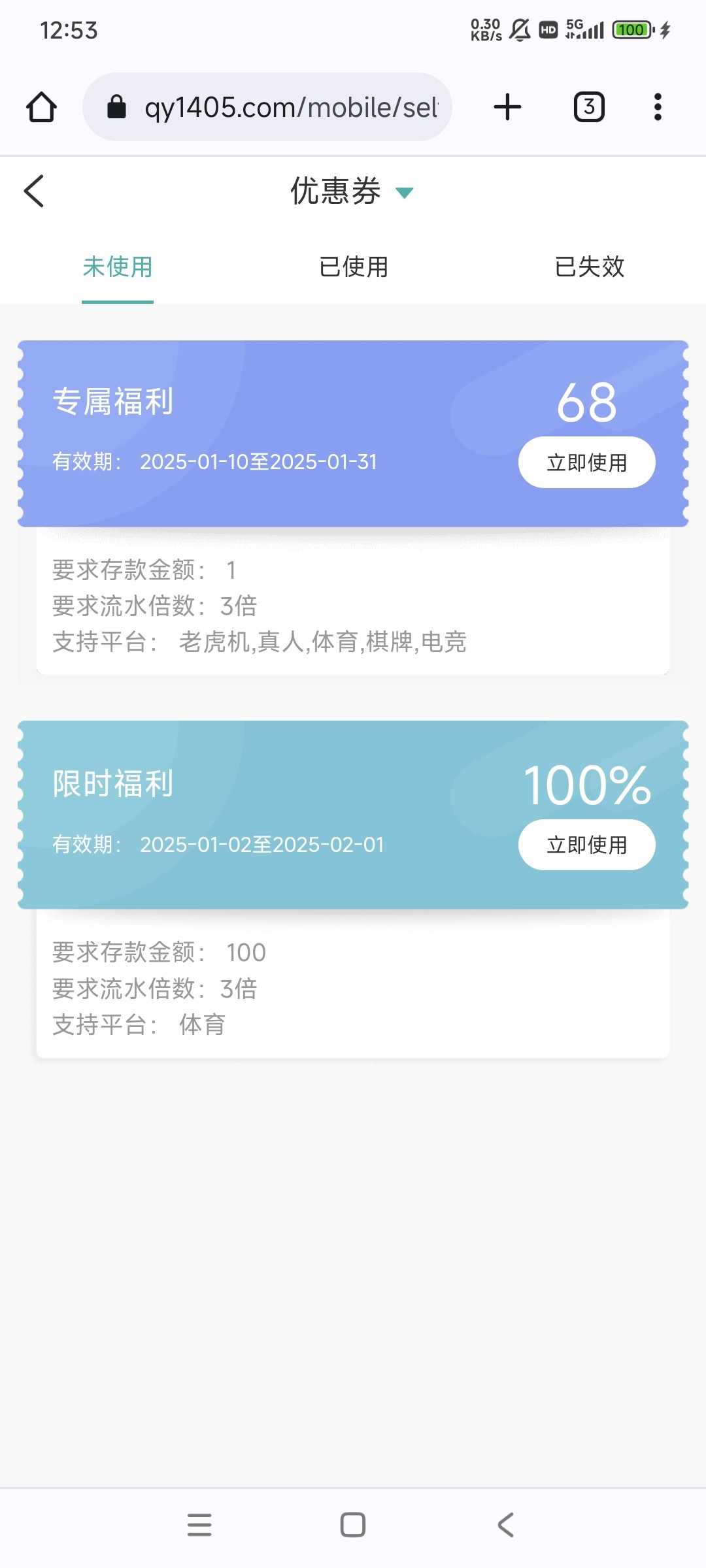Tap the system recent apps button
The width and height of the screenshot is (706, 1568).
pyautogui.click(x=199, y=1525)
